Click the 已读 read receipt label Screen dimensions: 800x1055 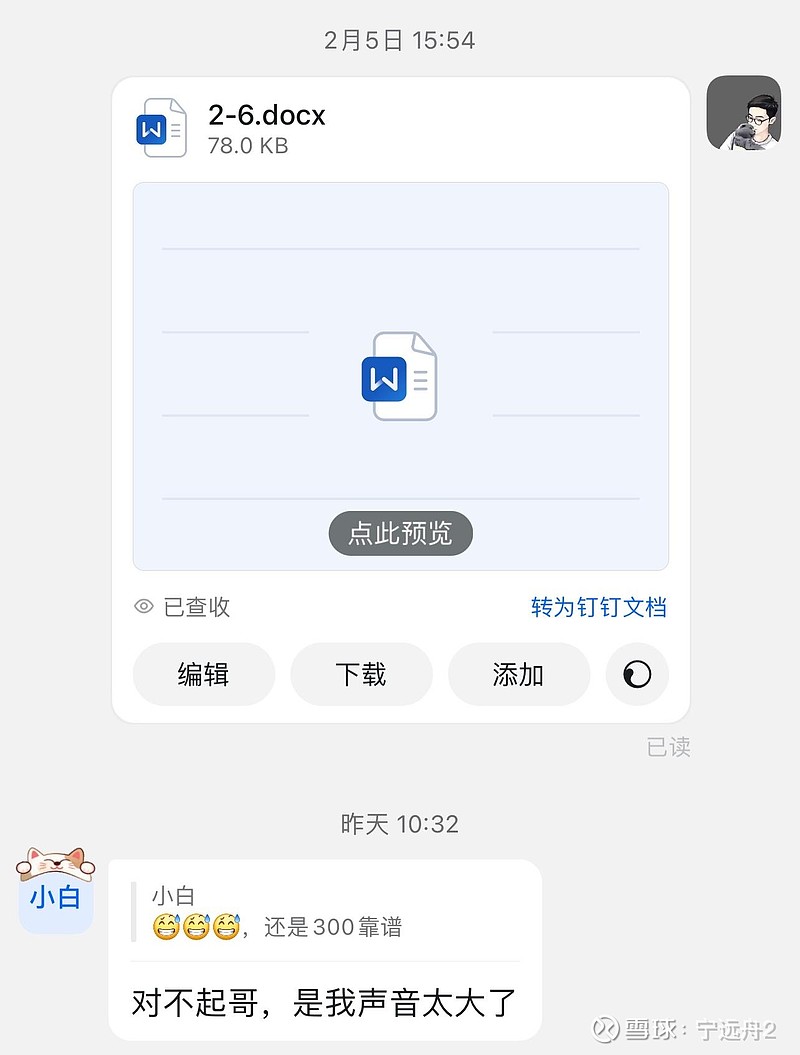(x=669, y=747)
